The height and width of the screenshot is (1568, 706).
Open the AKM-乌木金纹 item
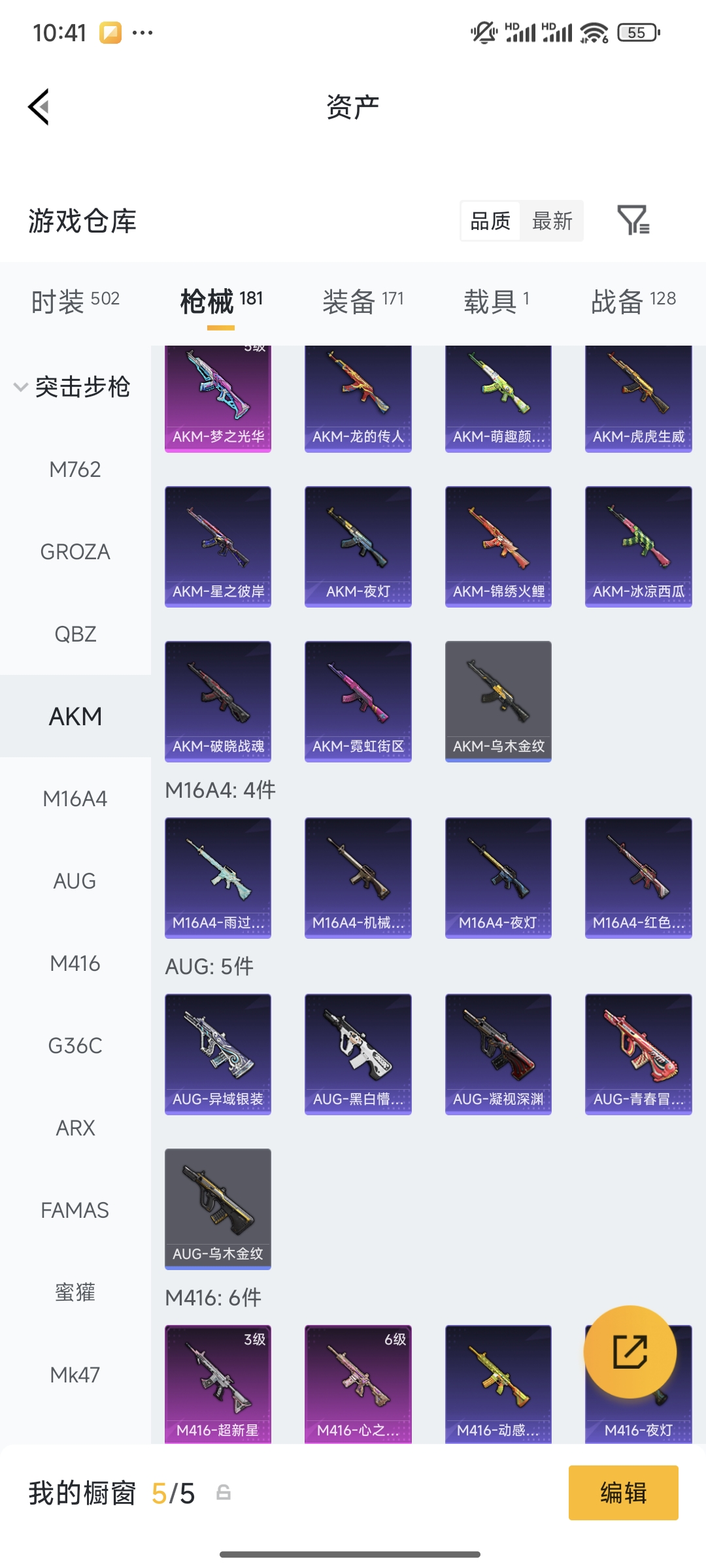click(498, 701)
